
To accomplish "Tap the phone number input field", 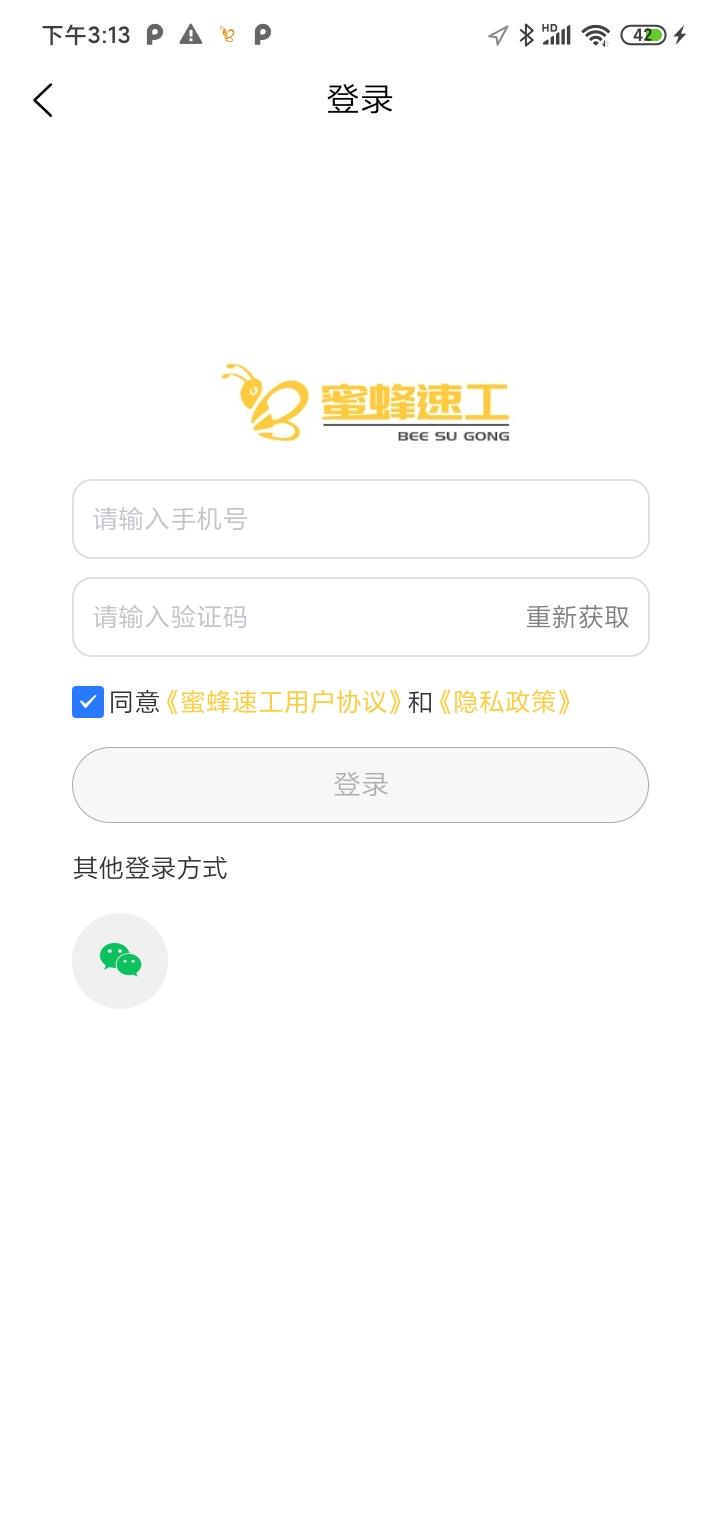I will point(360,519).
